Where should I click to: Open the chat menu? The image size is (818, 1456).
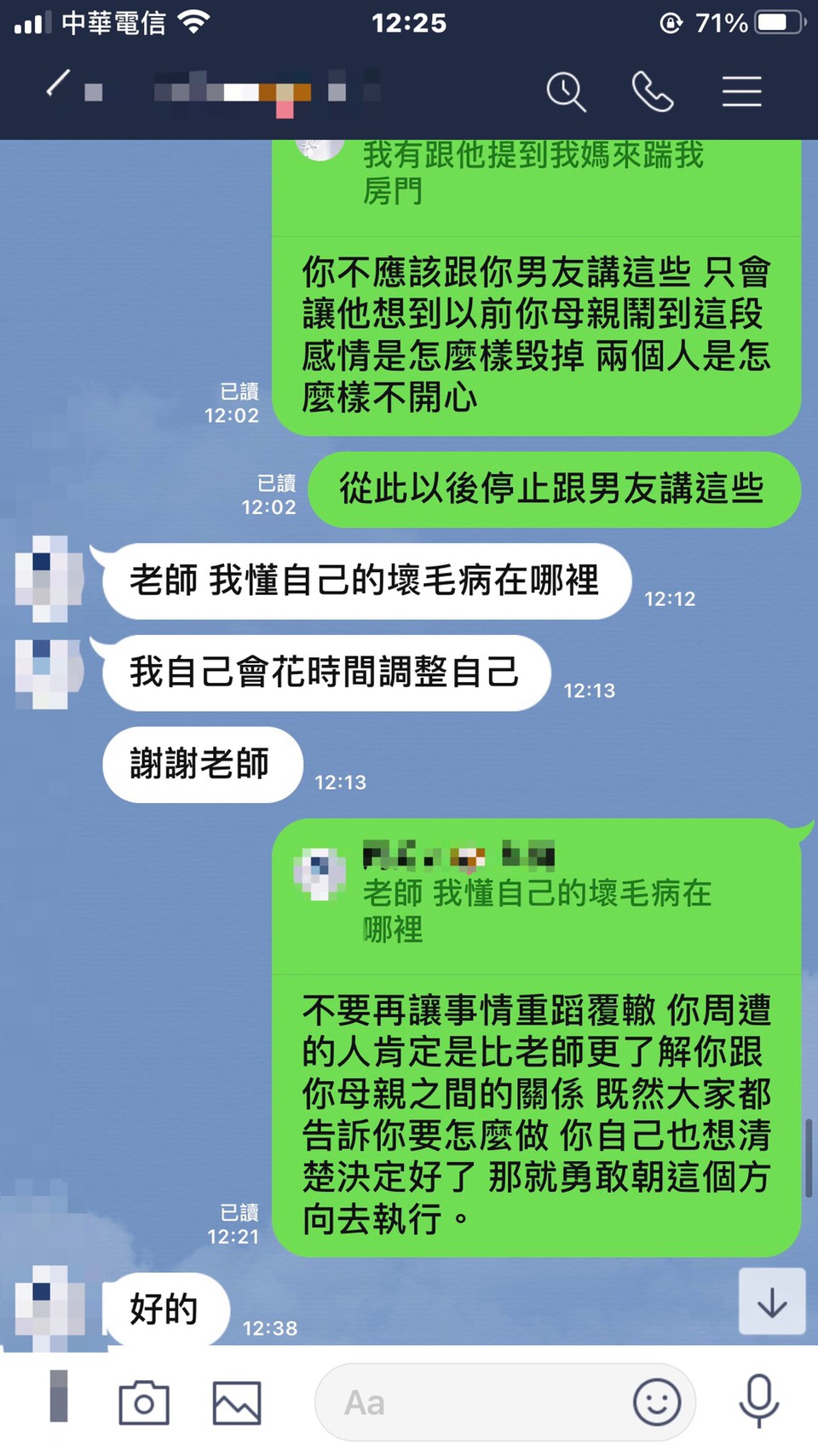(741, 91)
